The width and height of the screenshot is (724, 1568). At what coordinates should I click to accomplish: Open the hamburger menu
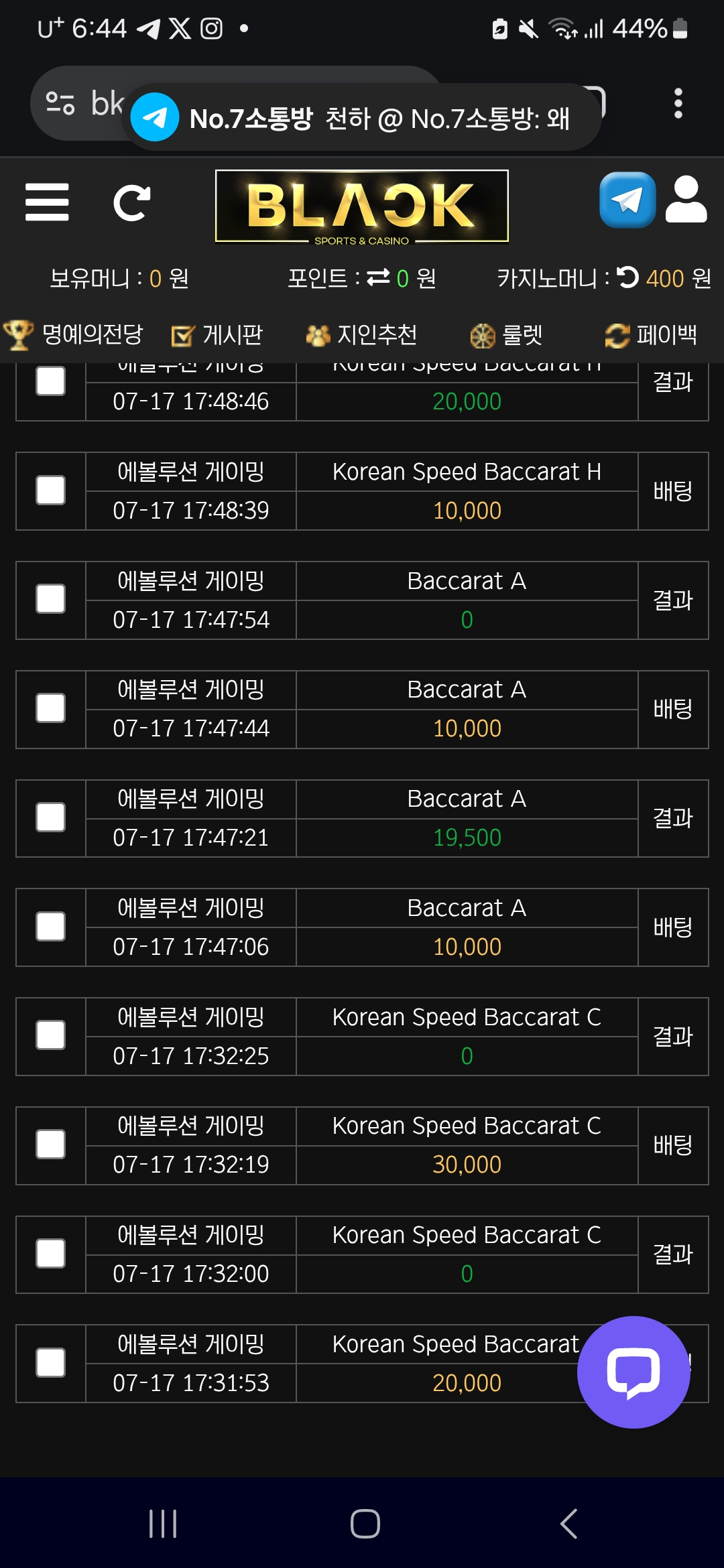(x=47, y=202)
